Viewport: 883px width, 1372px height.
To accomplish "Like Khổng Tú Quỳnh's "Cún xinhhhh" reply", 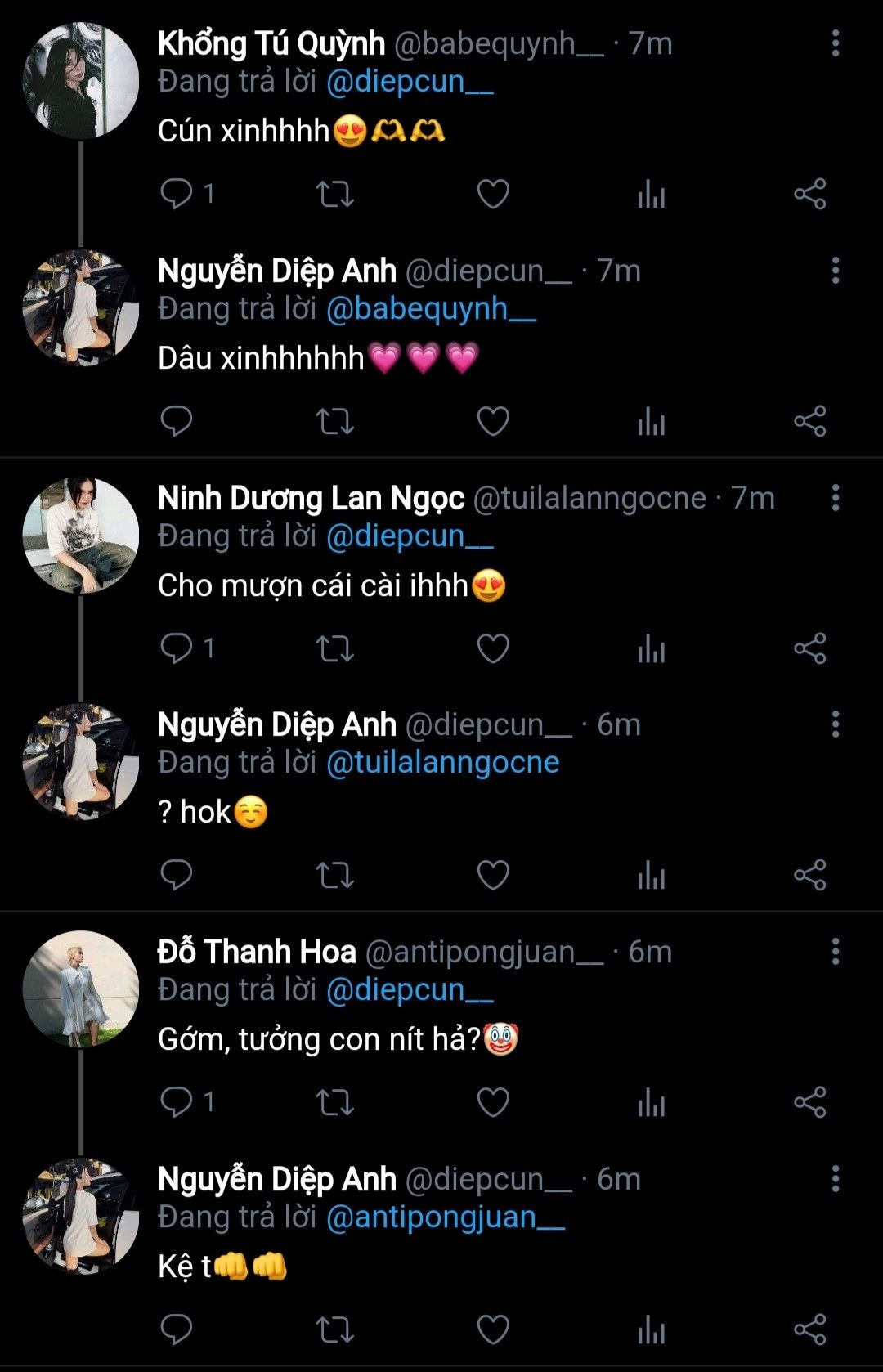I will (493, 195).
